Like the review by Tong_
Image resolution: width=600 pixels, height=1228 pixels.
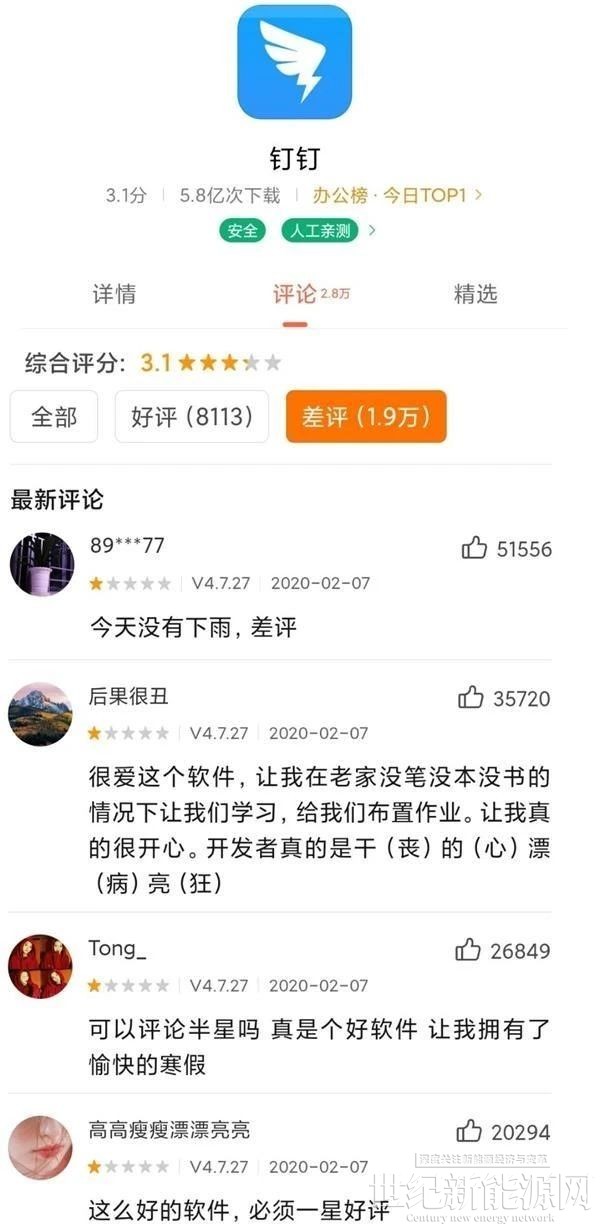(468, 950)
